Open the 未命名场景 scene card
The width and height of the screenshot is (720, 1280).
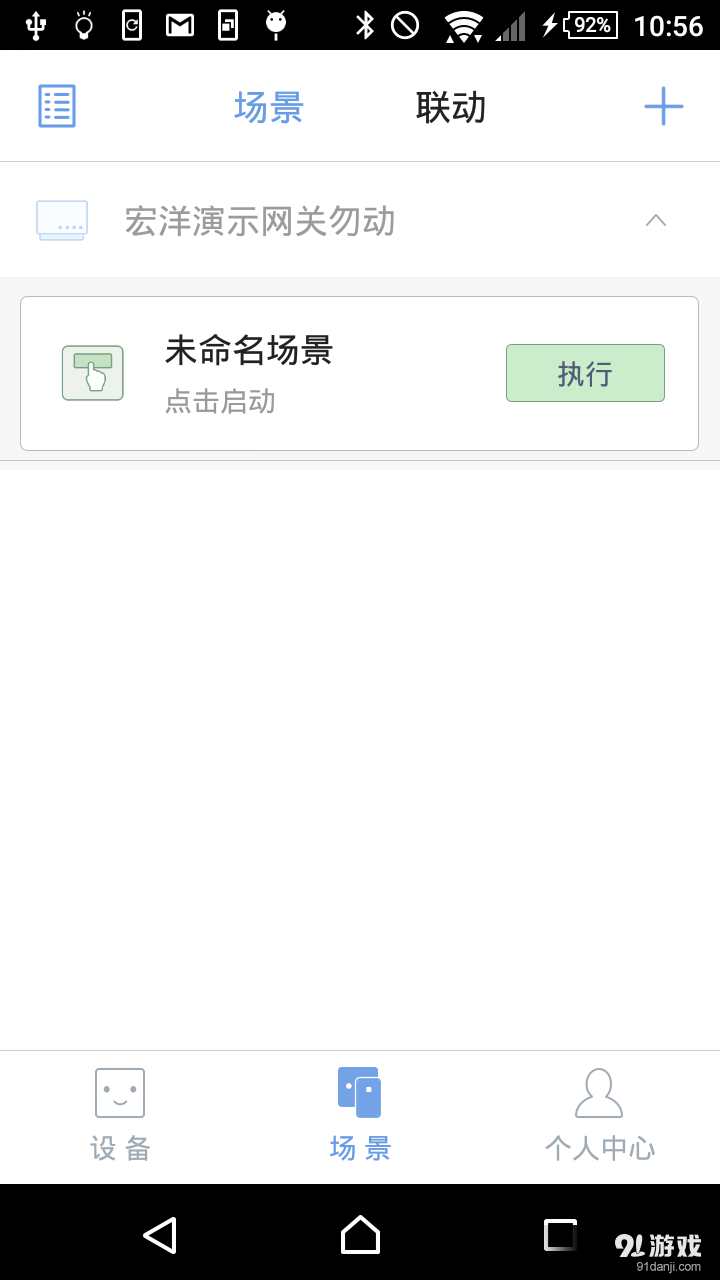coord(248,352)
